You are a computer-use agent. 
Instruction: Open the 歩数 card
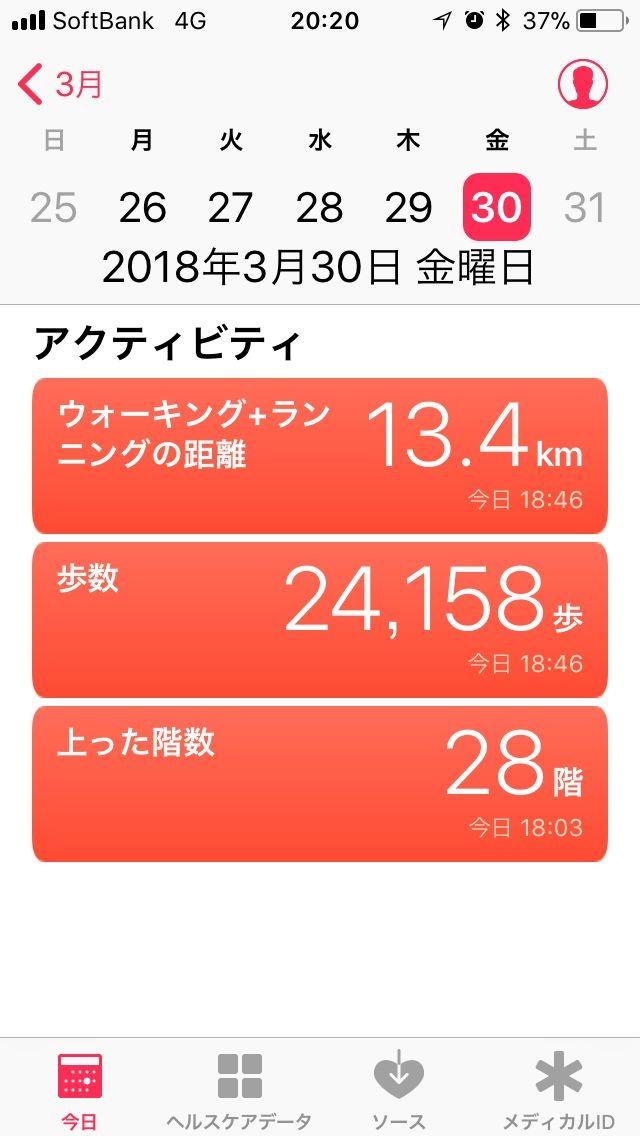320,620
